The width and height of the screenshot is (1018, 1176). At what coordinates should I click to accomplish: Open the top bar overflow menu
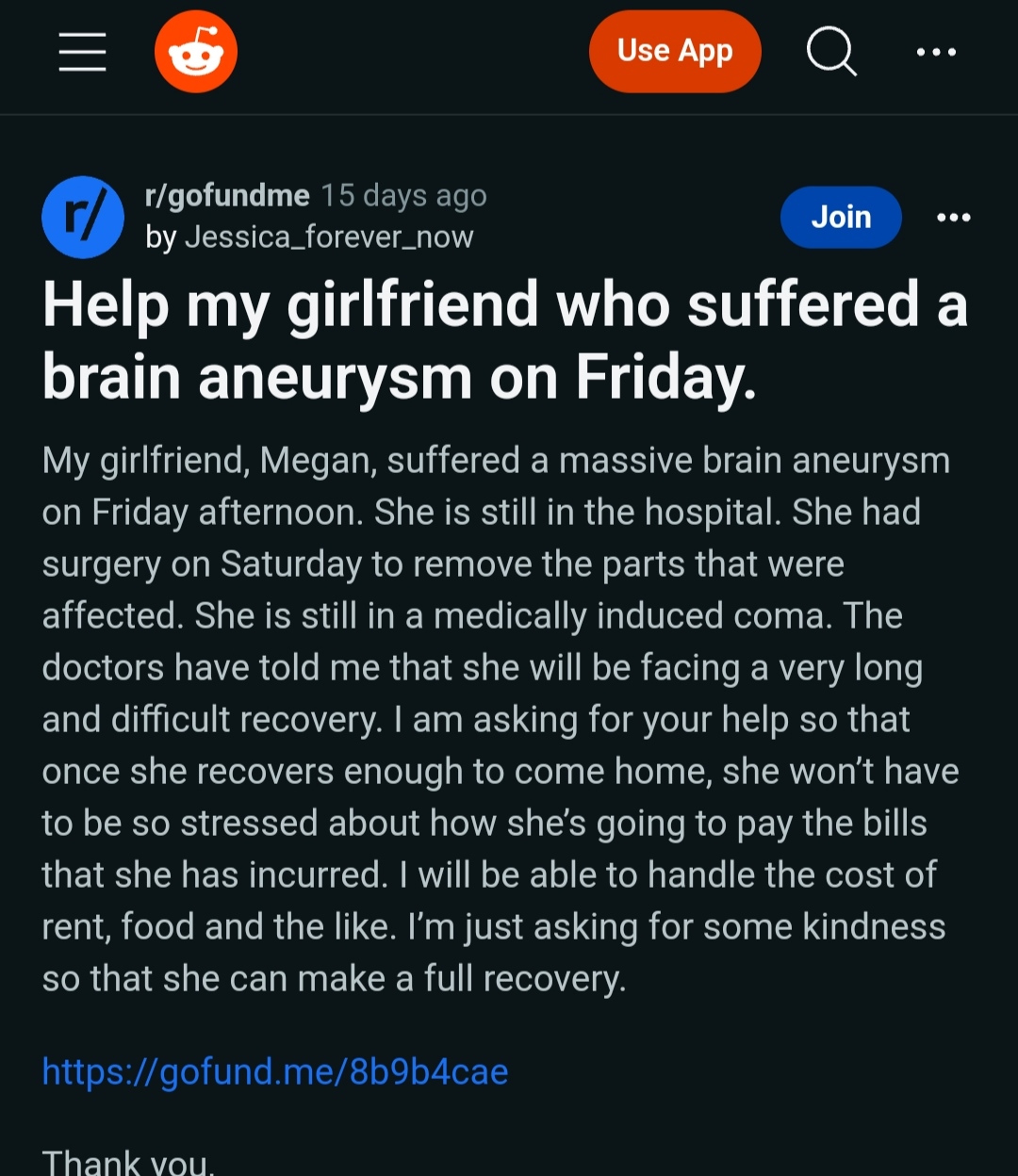point(936,52)
